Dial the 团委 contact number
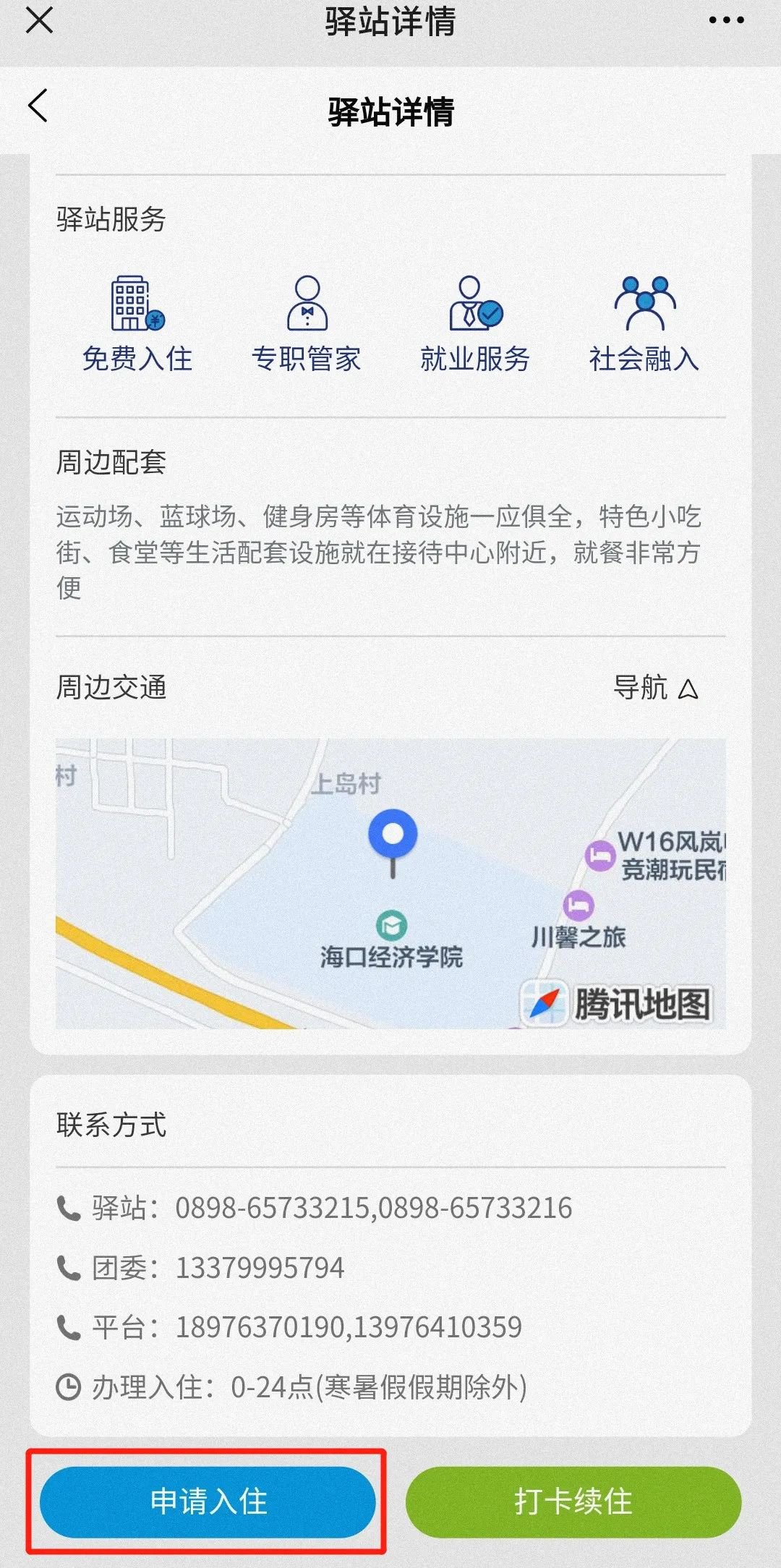 pyautogui.click(x=260, y=1268)
